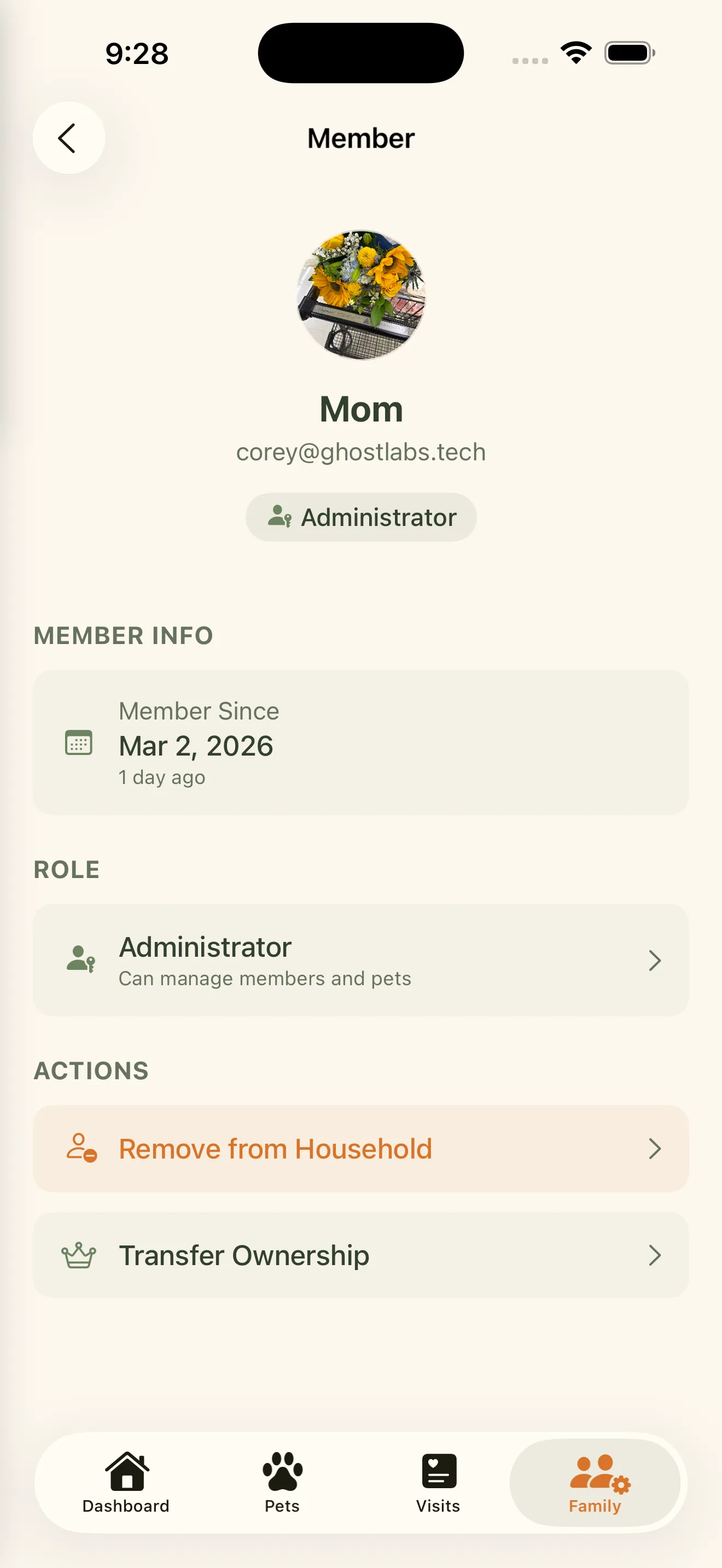722x1568 pixels.
Task: Select the Administrator role badge under the email
Action: (x=361, y=517)
